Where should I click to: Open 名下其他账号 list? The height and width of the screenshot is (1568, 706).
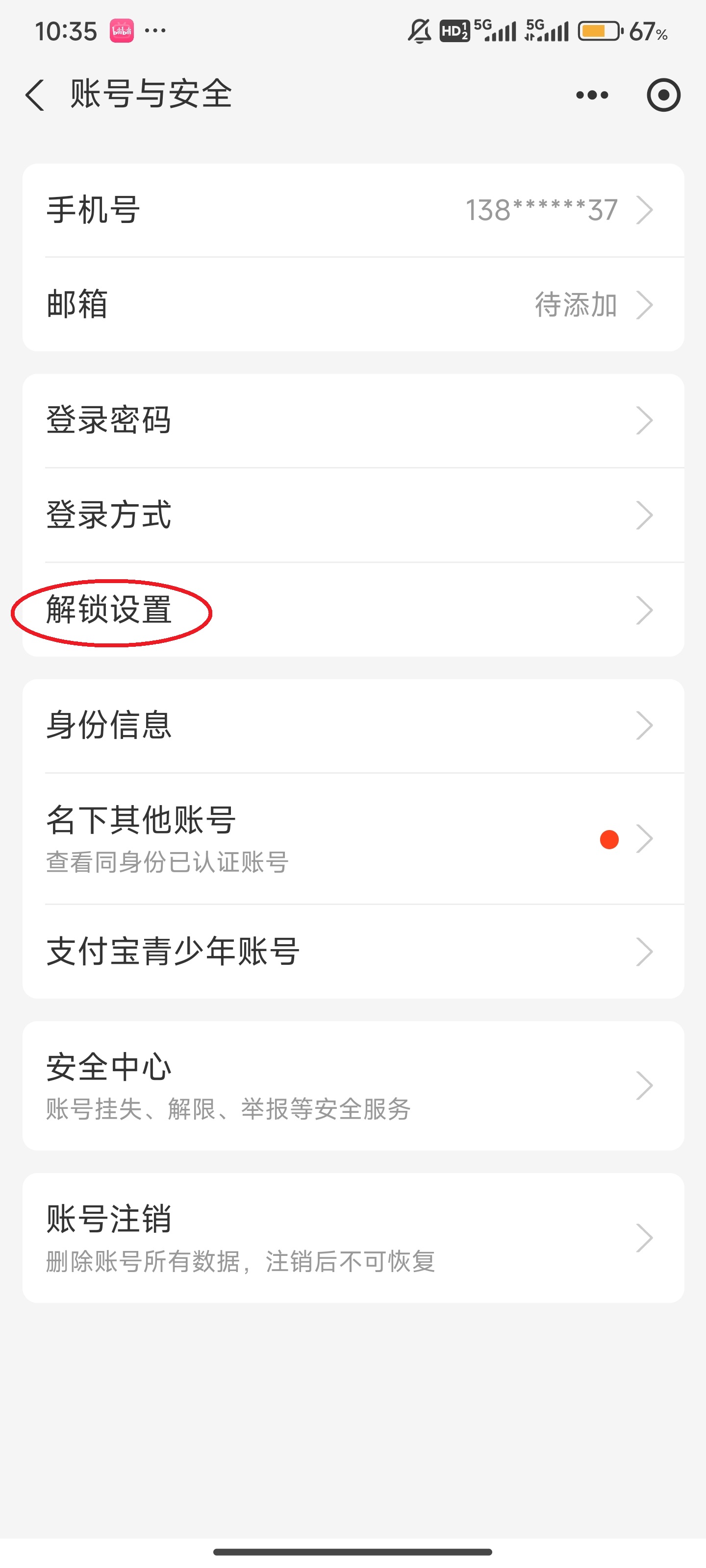coord(353,839)
